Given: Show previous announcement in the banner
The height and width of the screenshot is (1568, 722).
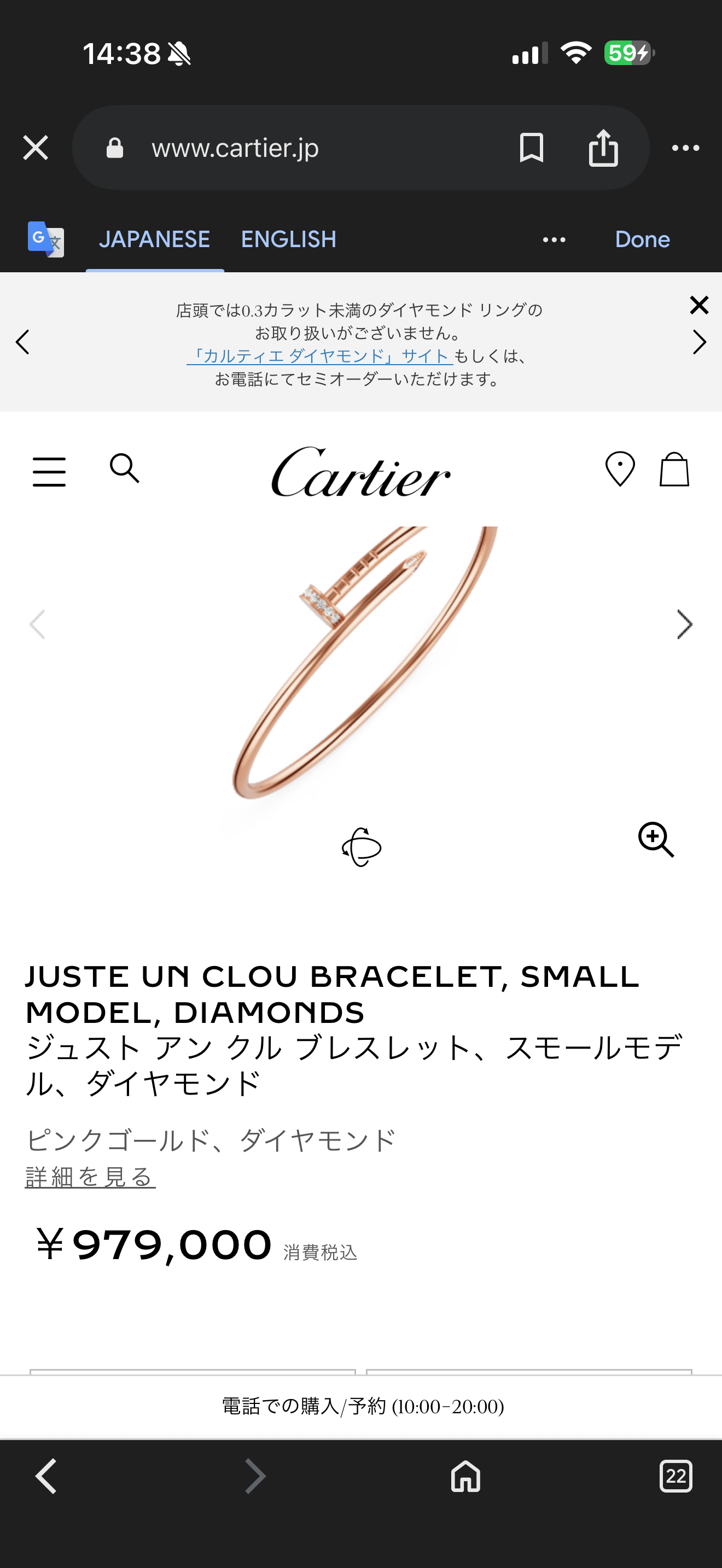Looking at the screenshot, I should pos(23,342).
